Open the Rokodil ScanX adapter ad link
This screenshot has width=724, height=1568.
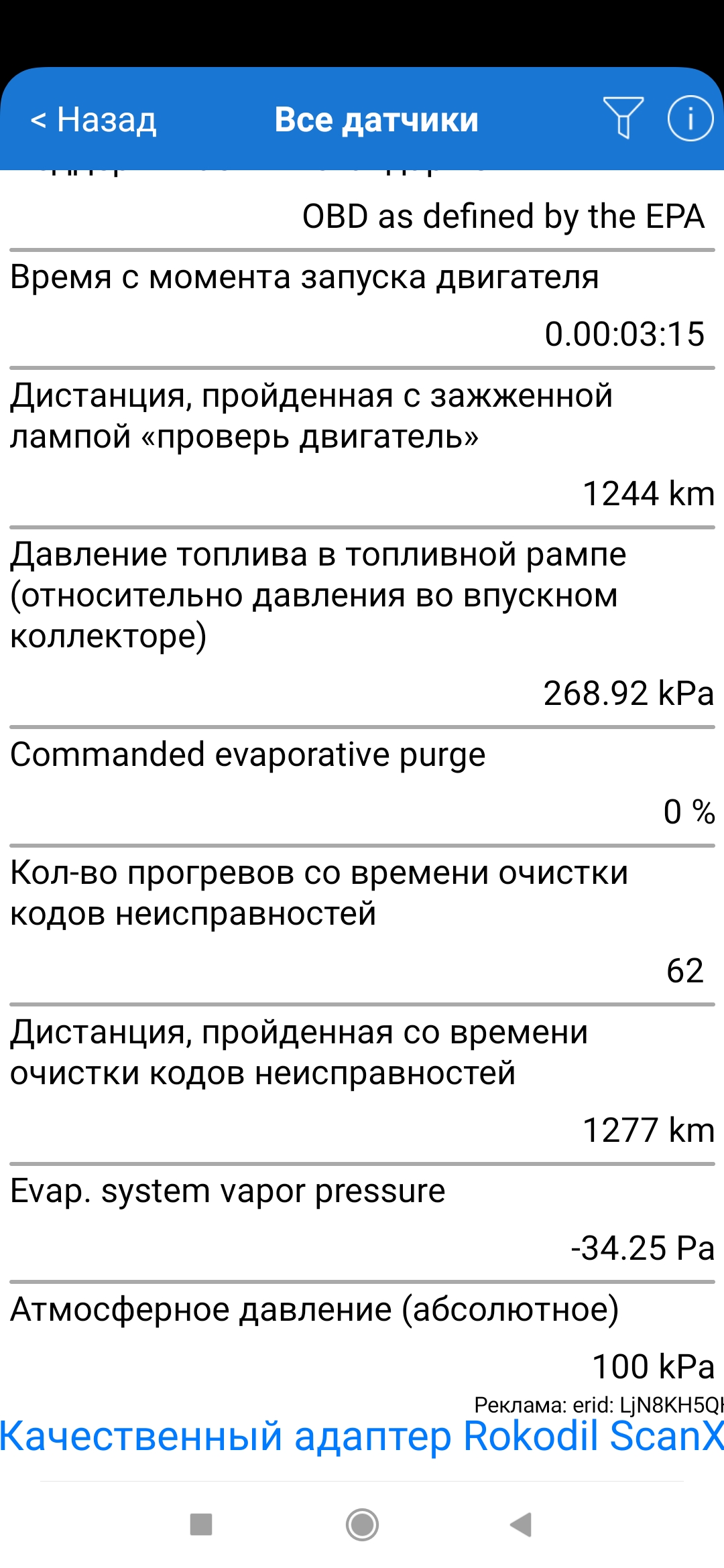tap(362, 1437)
